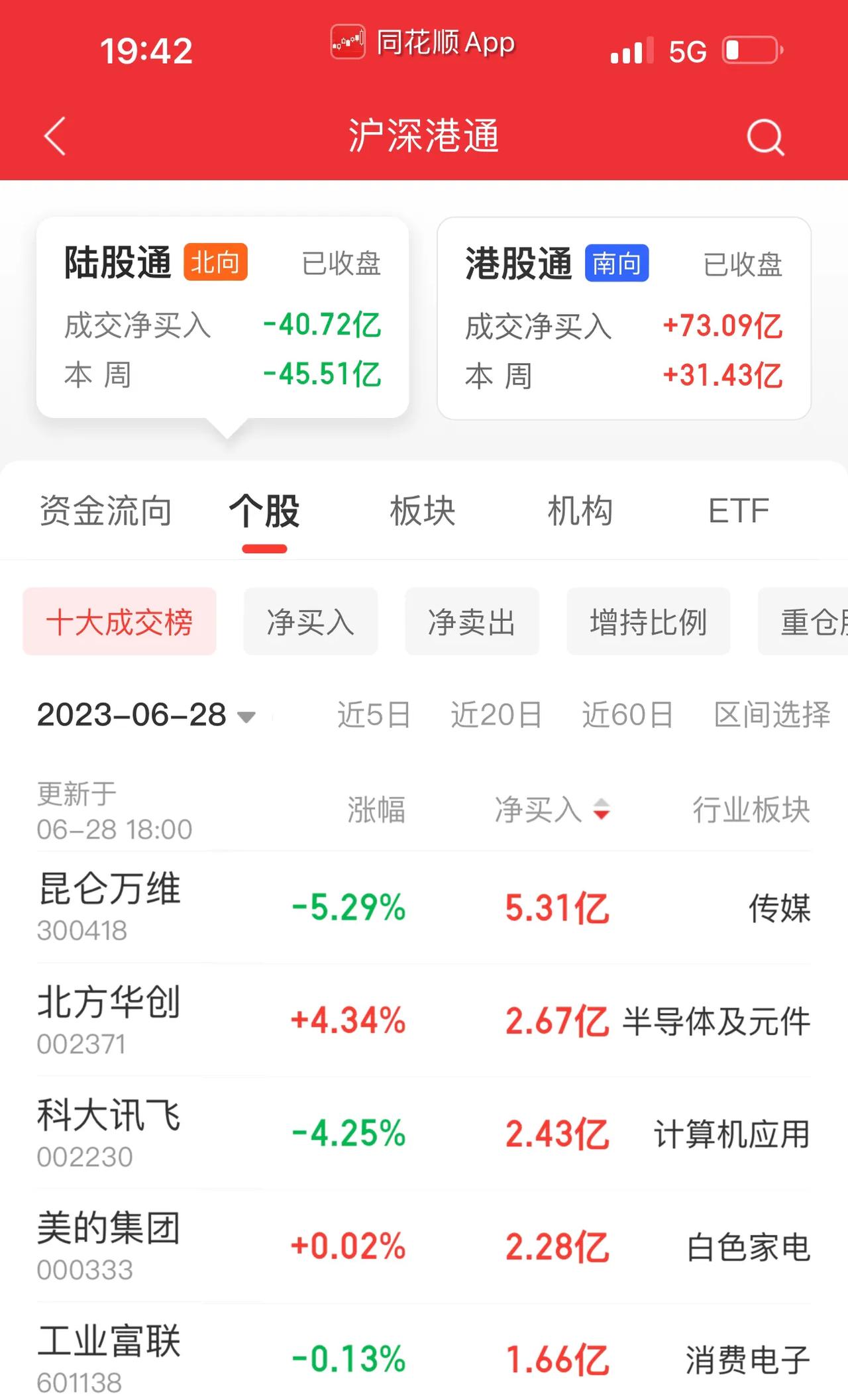This screenshot has height=1400, width=848.
Task: Switch to the 板块 tab
Action: point(423,511)
